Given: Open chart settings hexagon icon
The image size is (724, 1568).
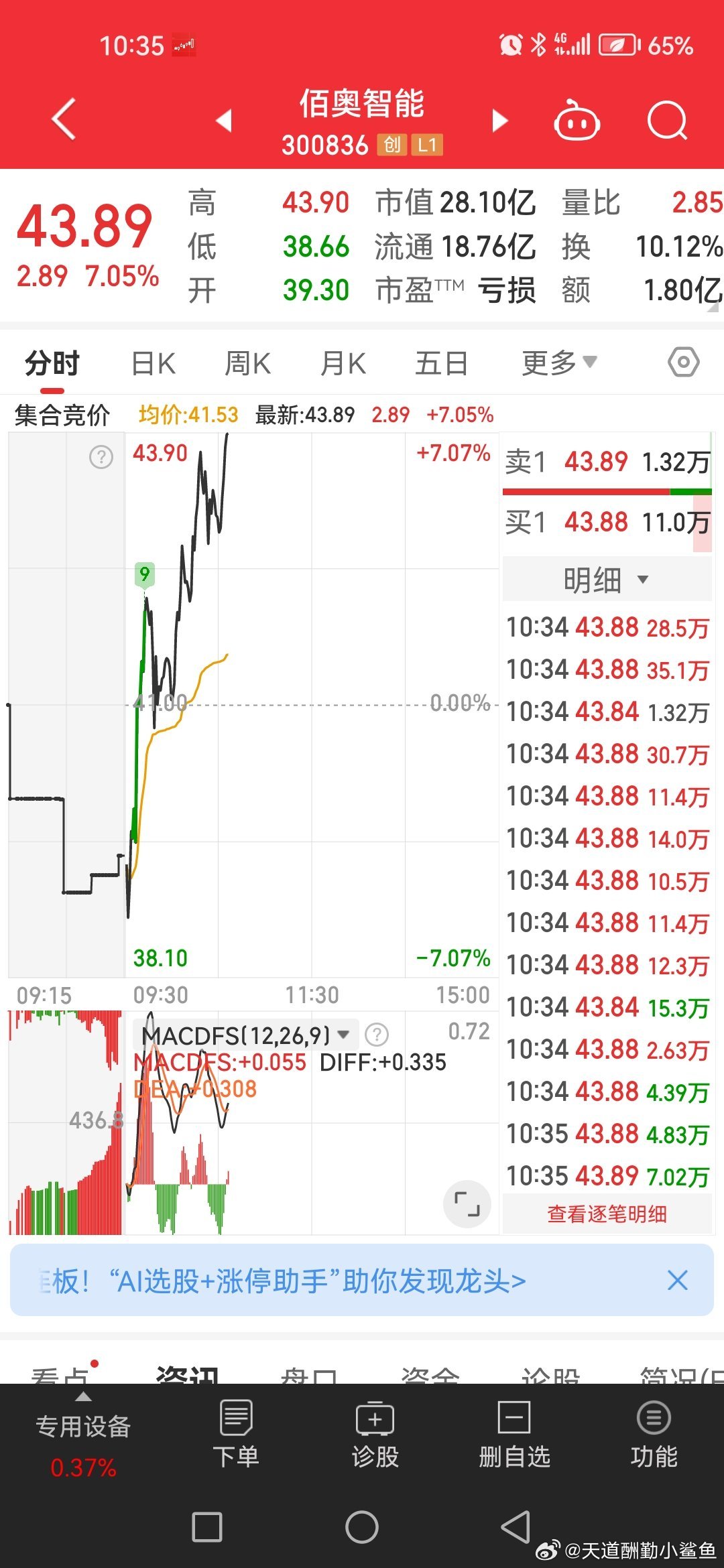Looking at the screenshot, I should click(684, 363).
